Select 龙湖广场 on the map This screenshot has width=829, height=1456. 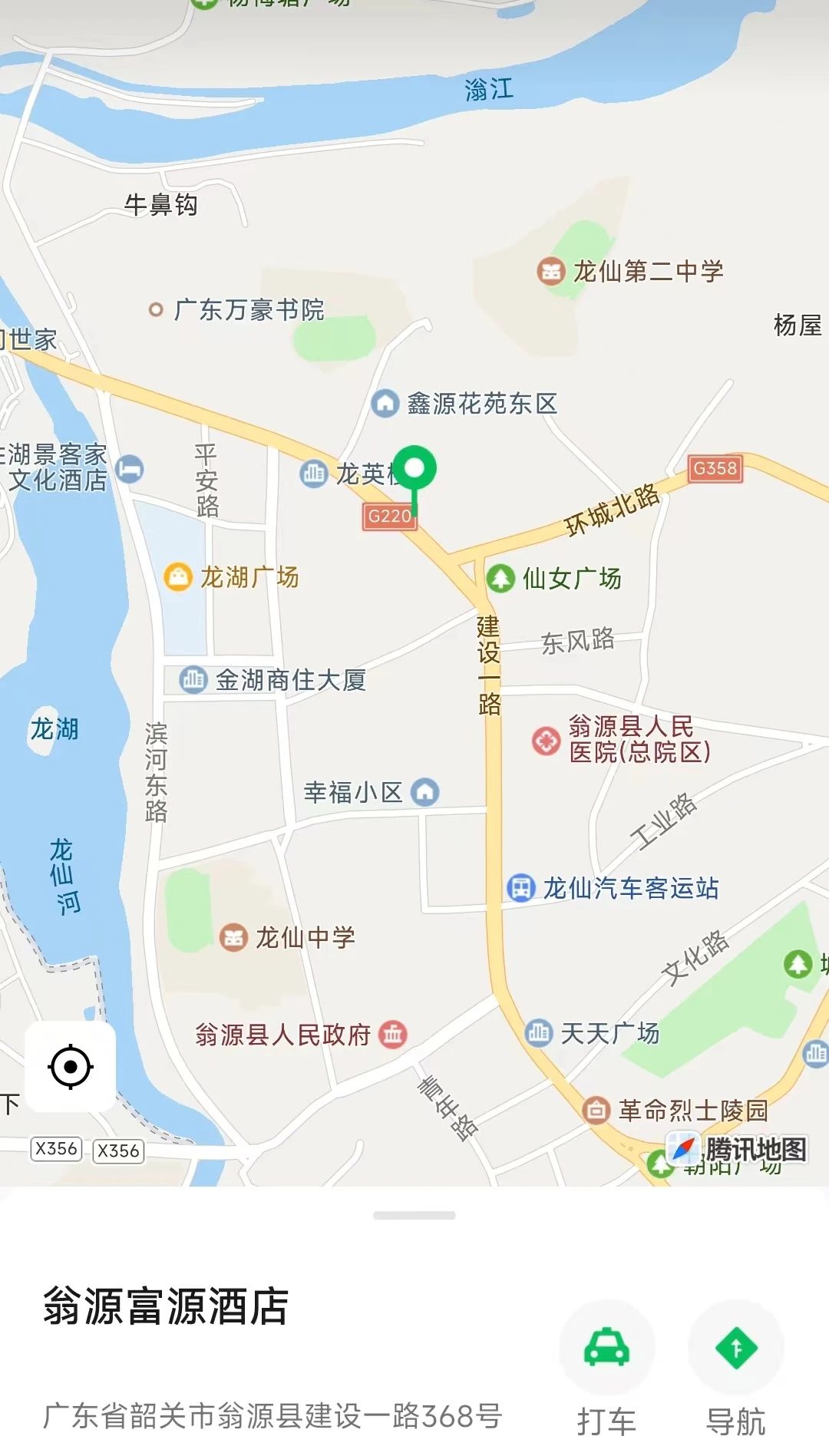pyautogui.click(x=178, y=576)
